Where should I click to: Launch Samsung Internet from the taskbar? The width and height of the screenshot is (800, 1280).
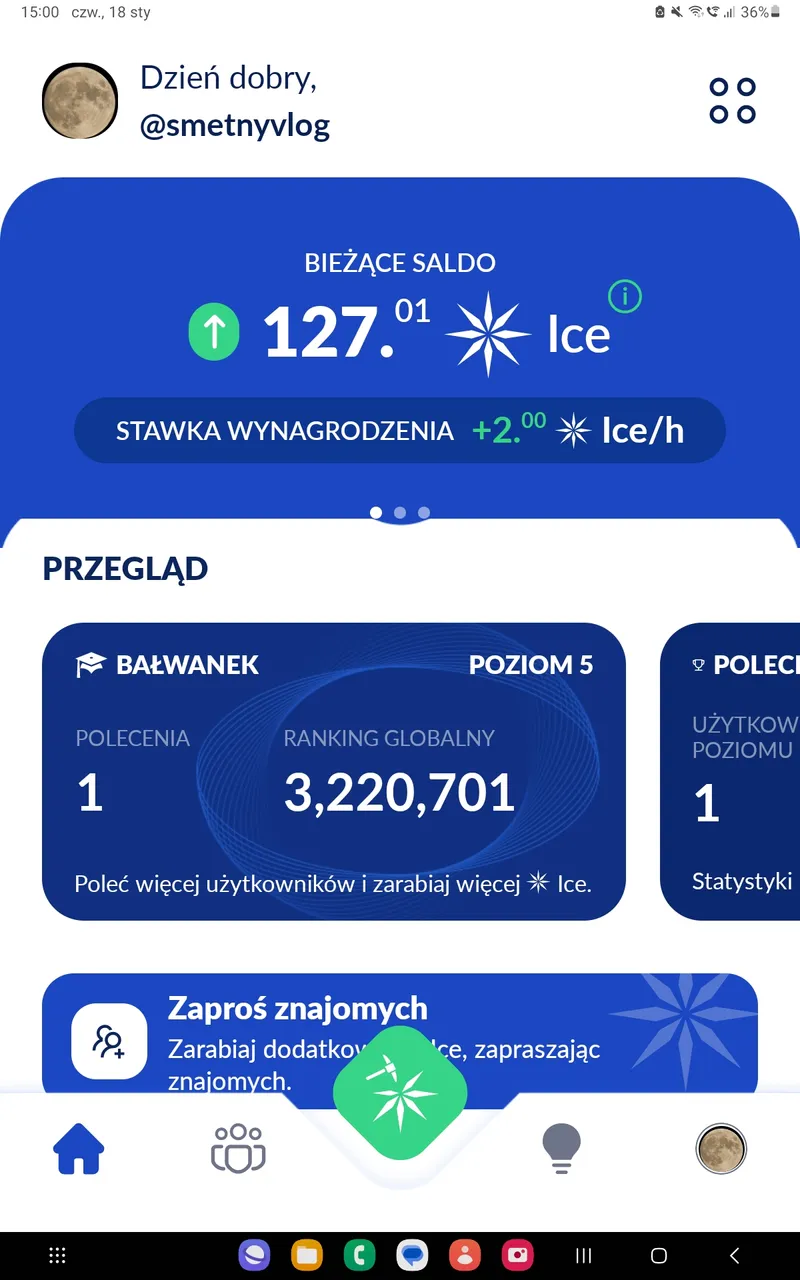click(254, 1255)
